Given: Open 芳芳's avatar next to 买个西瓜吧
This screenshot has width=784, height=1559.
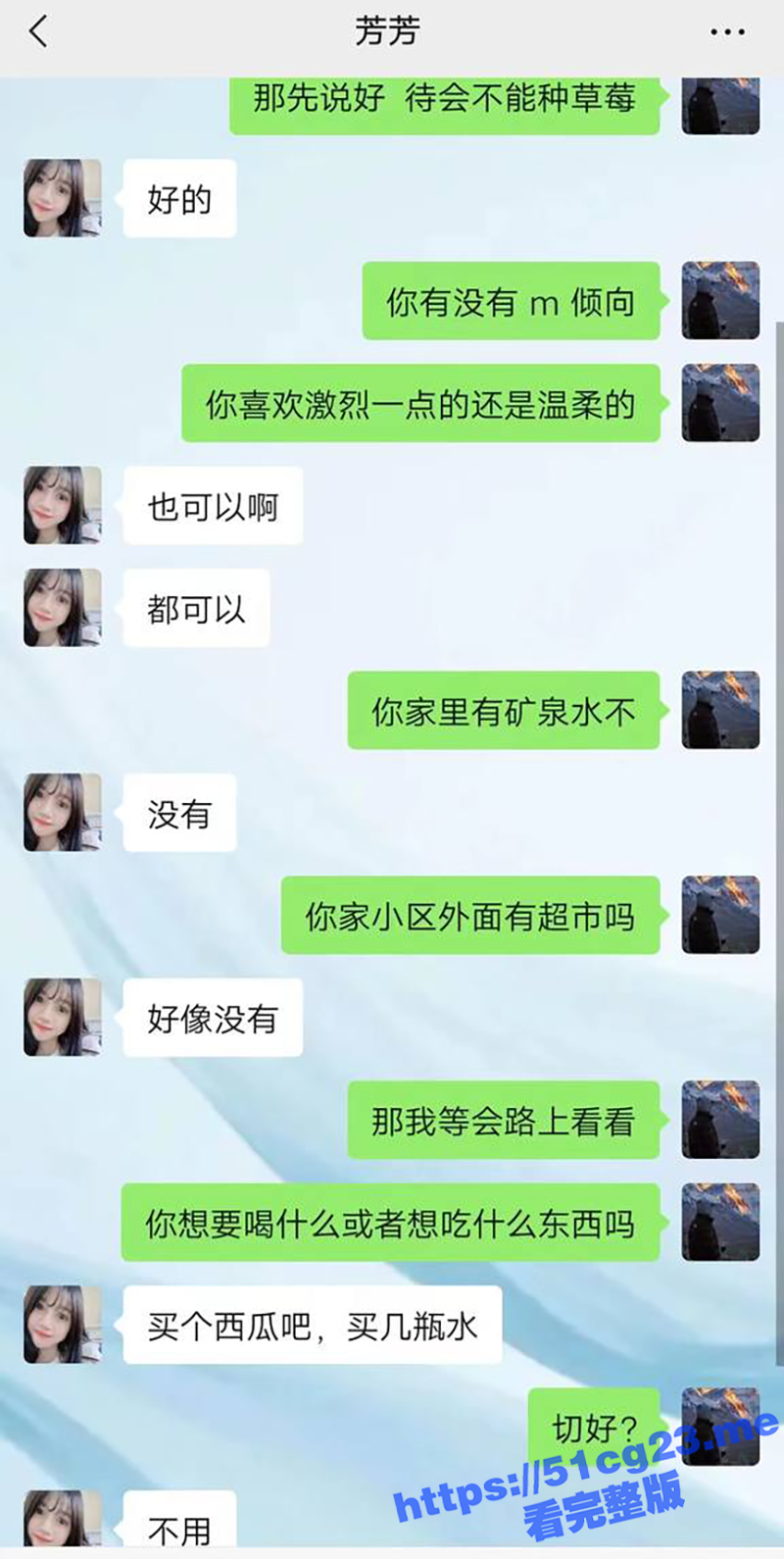Looking at the screenshot, I should pos(63,1325).
